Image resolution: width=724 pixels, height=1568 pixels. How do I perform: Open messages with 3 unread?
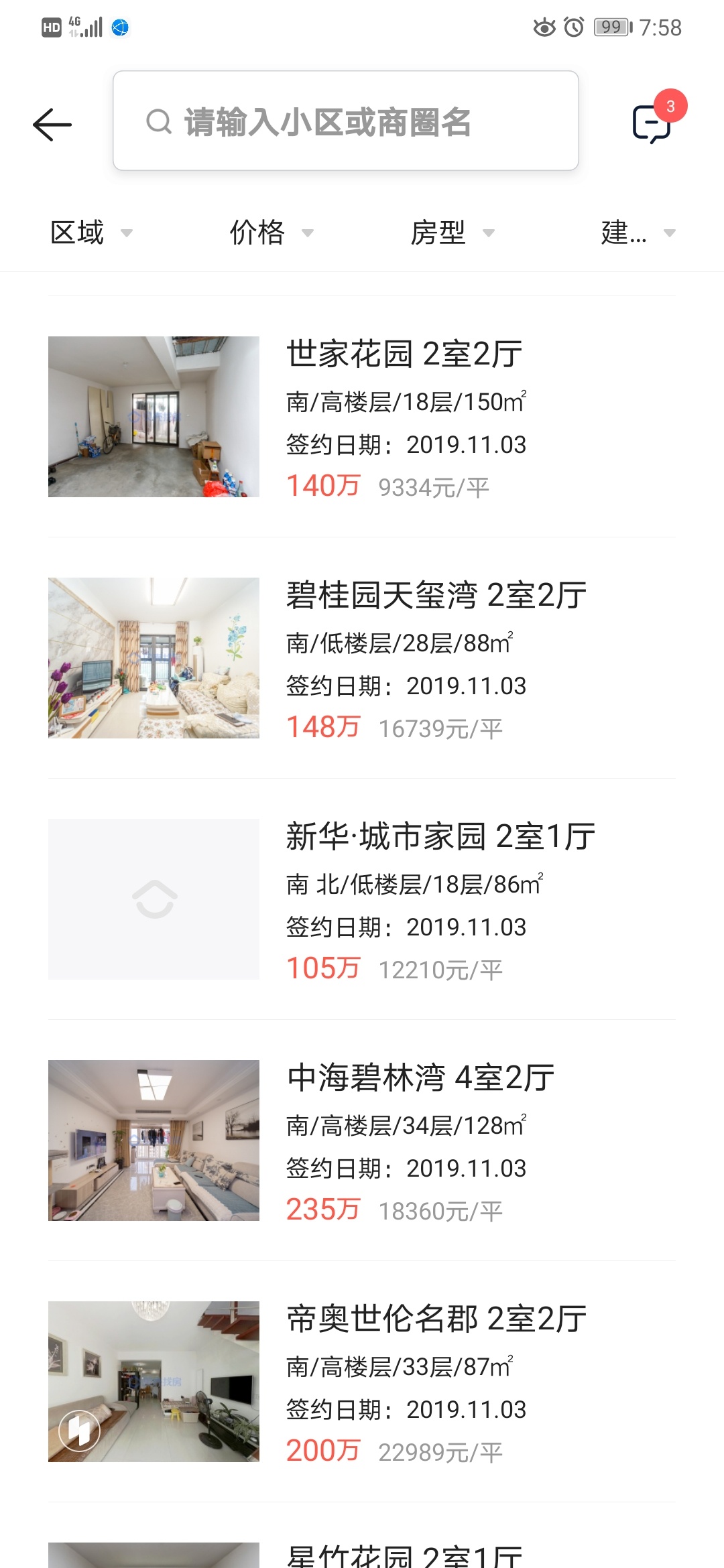(652, 123)
